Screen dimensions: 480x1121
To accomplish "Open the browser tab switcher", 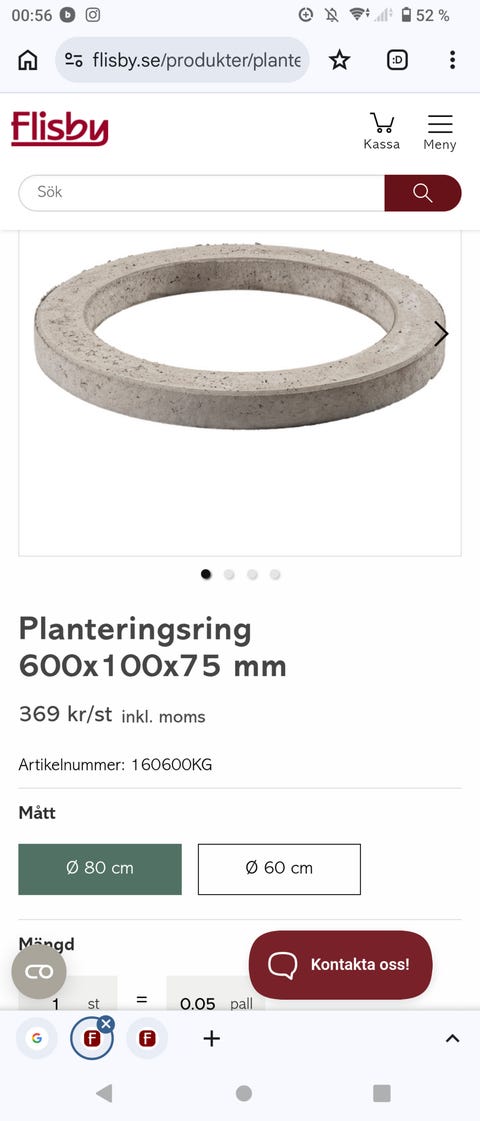I will [397, 60].
